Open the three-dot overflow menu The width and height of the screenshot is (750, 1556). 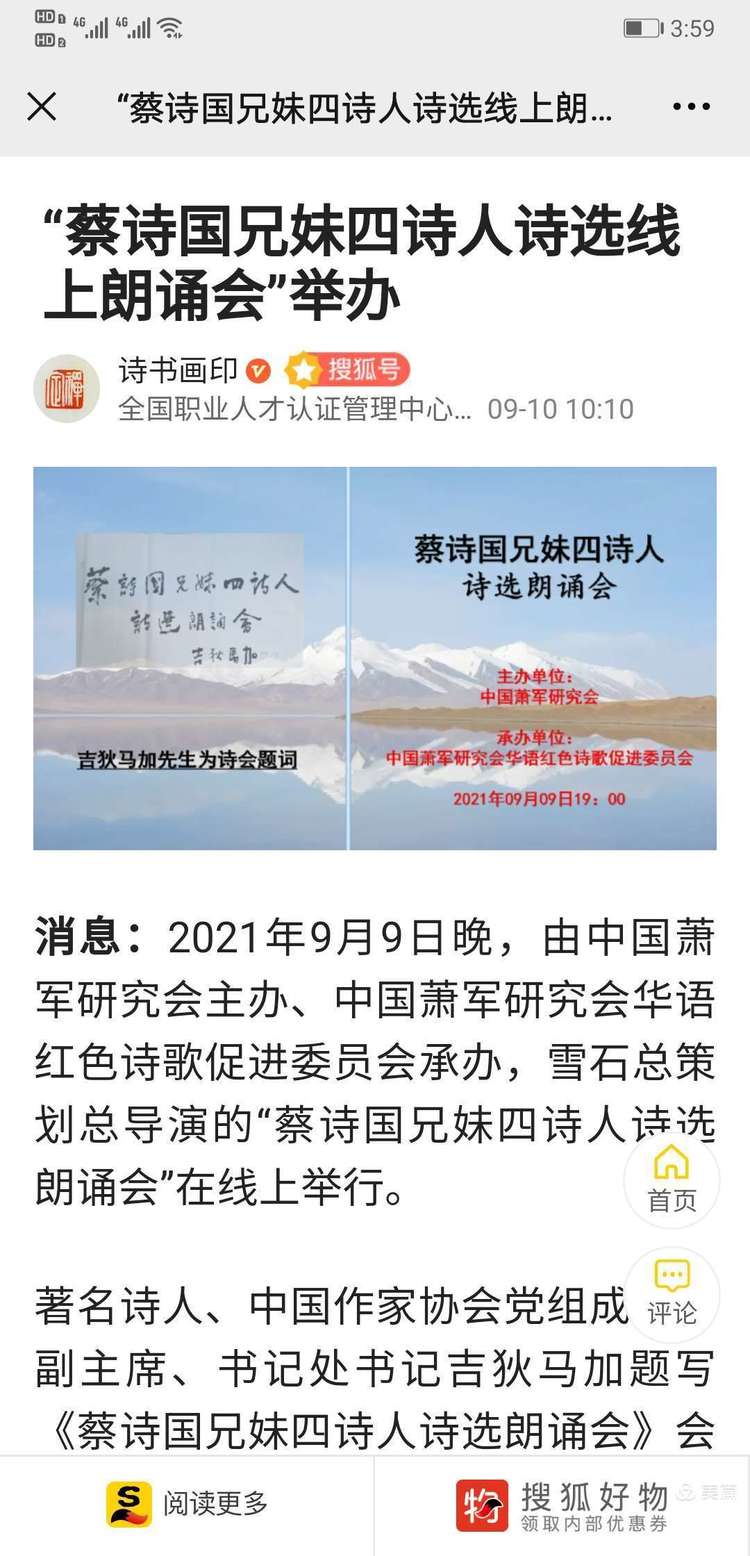click(691, 107)
